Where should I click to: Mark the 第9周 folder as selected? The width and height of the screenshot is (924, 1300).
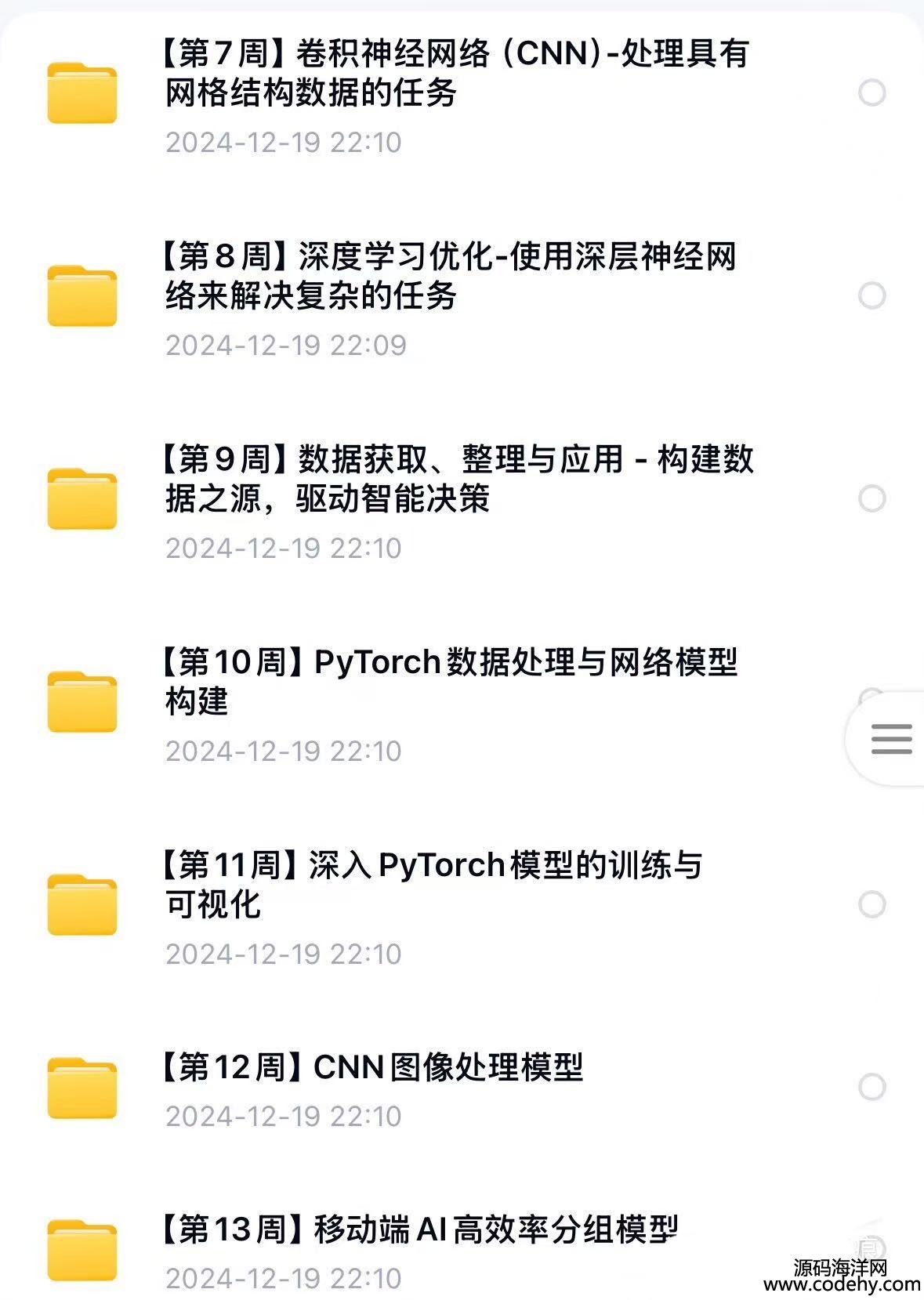coord(871,498)
